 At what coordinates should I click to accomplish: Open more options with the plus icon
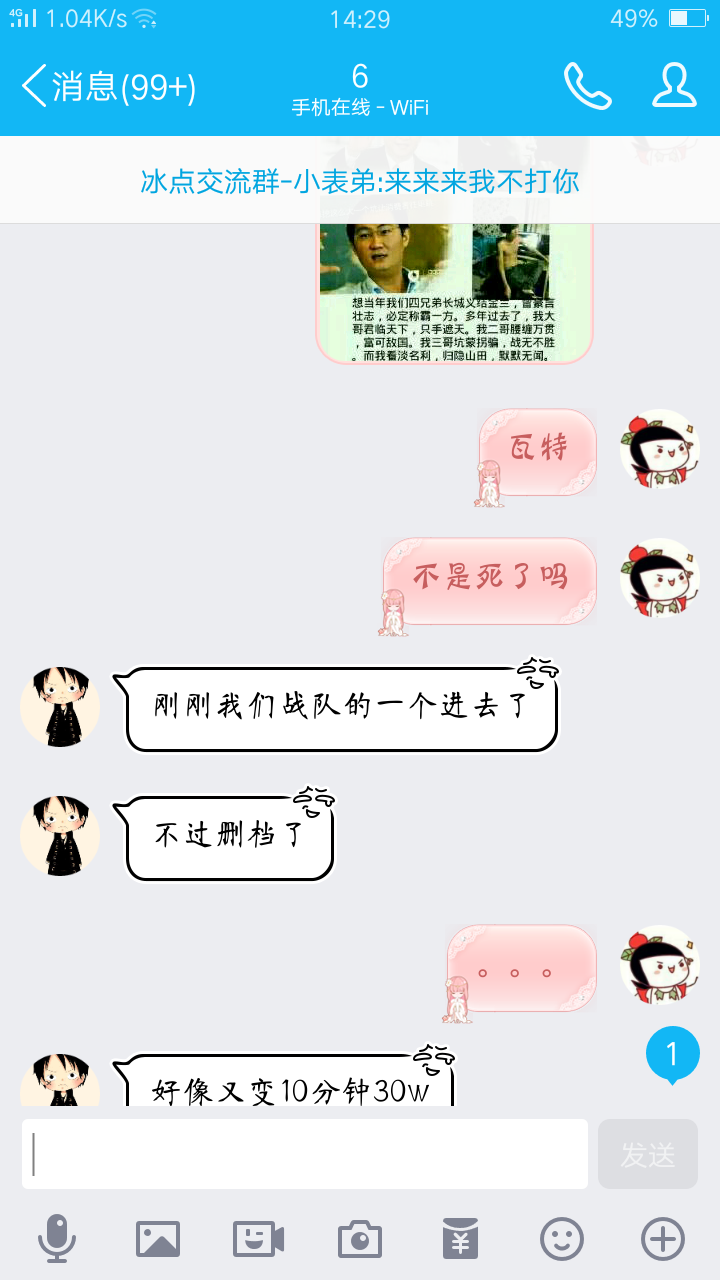(663, 1239)
